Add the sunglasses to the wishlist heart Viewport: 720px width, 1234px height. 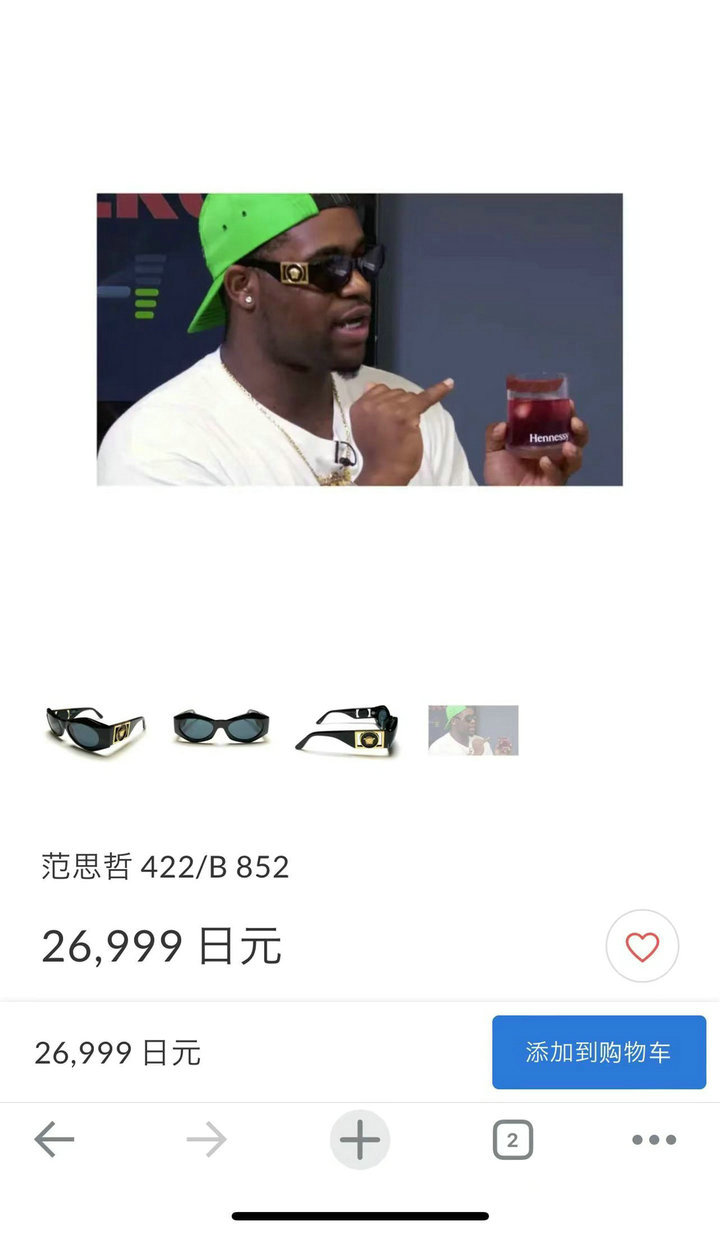[x=642, y=946]
